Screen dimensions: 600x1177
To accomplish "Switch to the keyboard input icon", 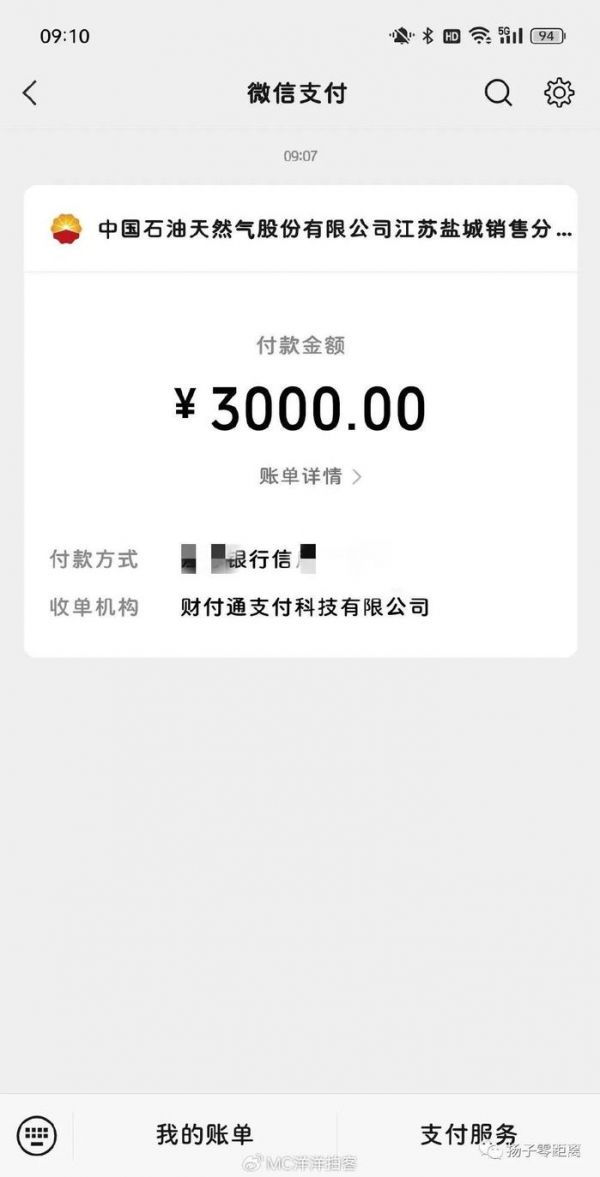I will click(x=37, y=1135).
